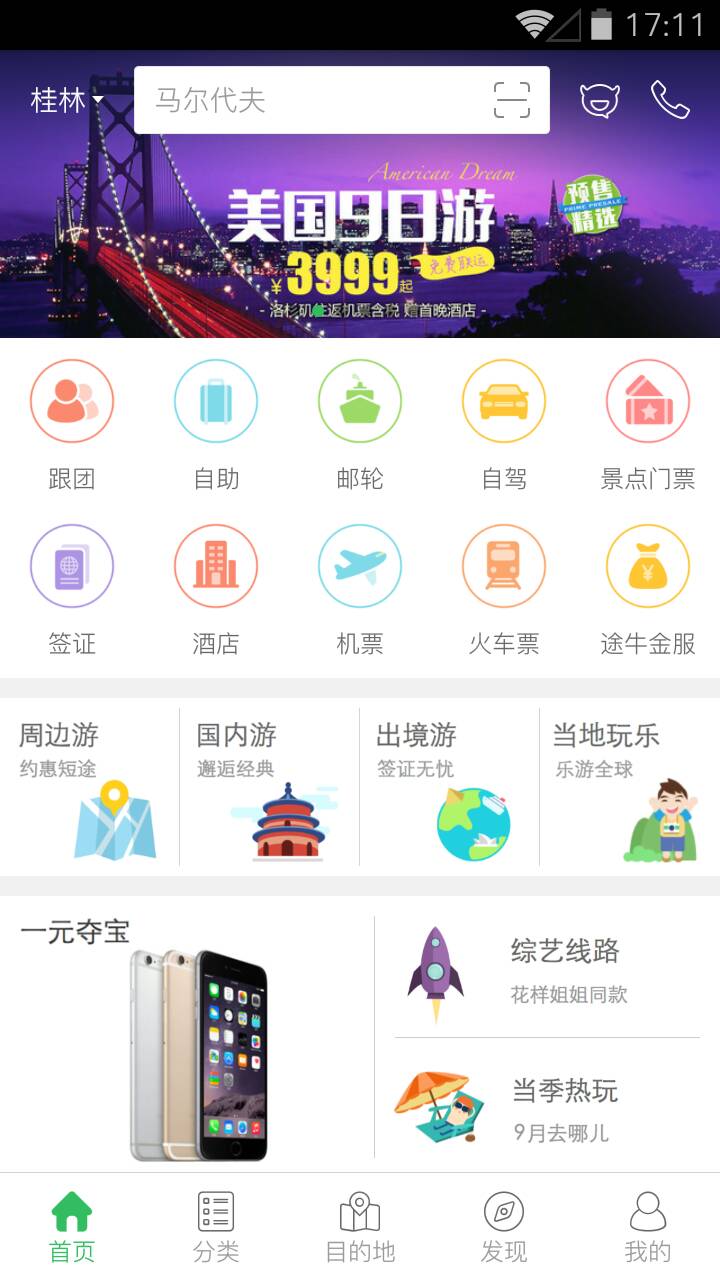Go to the 目的地 destinations tab
Image resolution: width=720 pixels, height=1280 pixels.
[x=360, y=1226]
